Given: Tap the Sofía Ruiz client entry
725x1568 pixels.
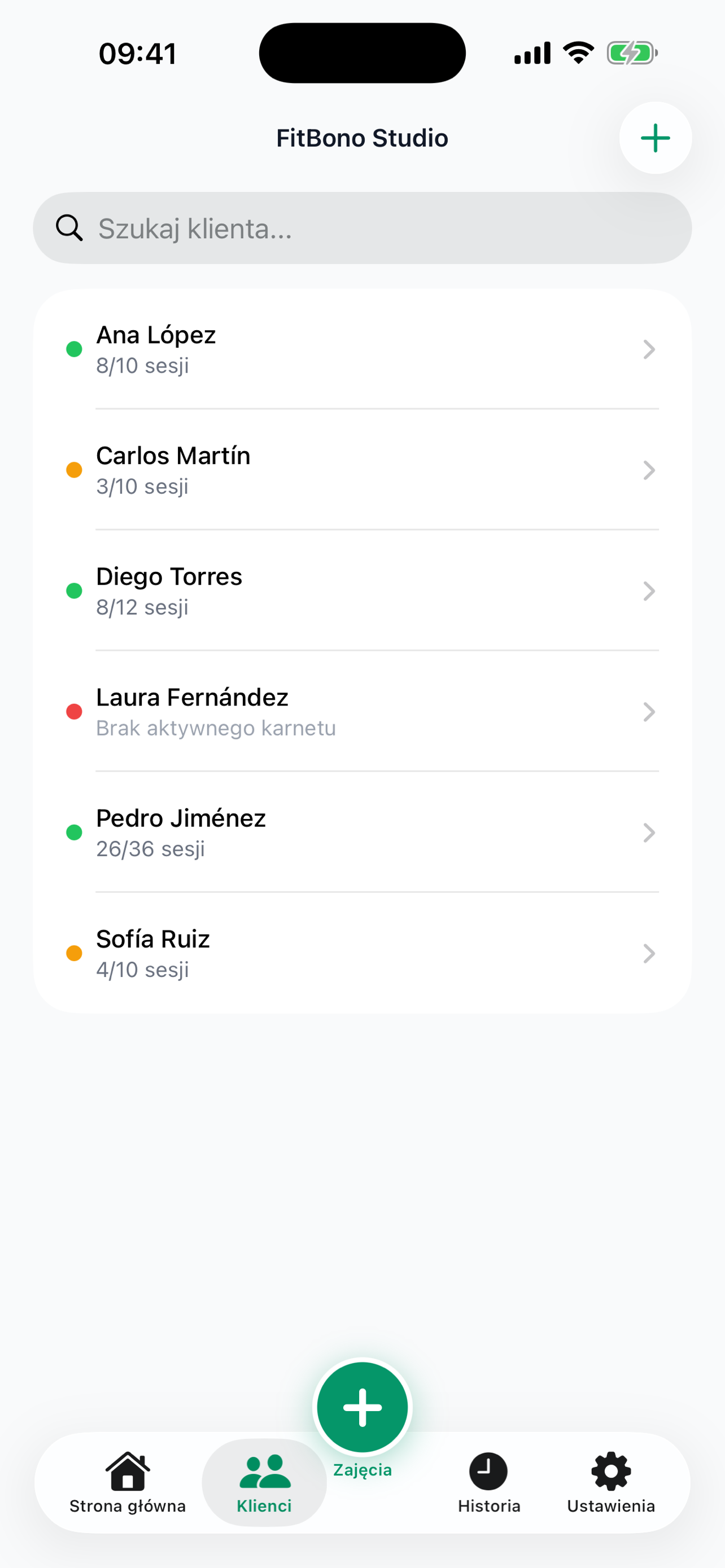Looking at the screenshot, I should click(x=362, y=953).
